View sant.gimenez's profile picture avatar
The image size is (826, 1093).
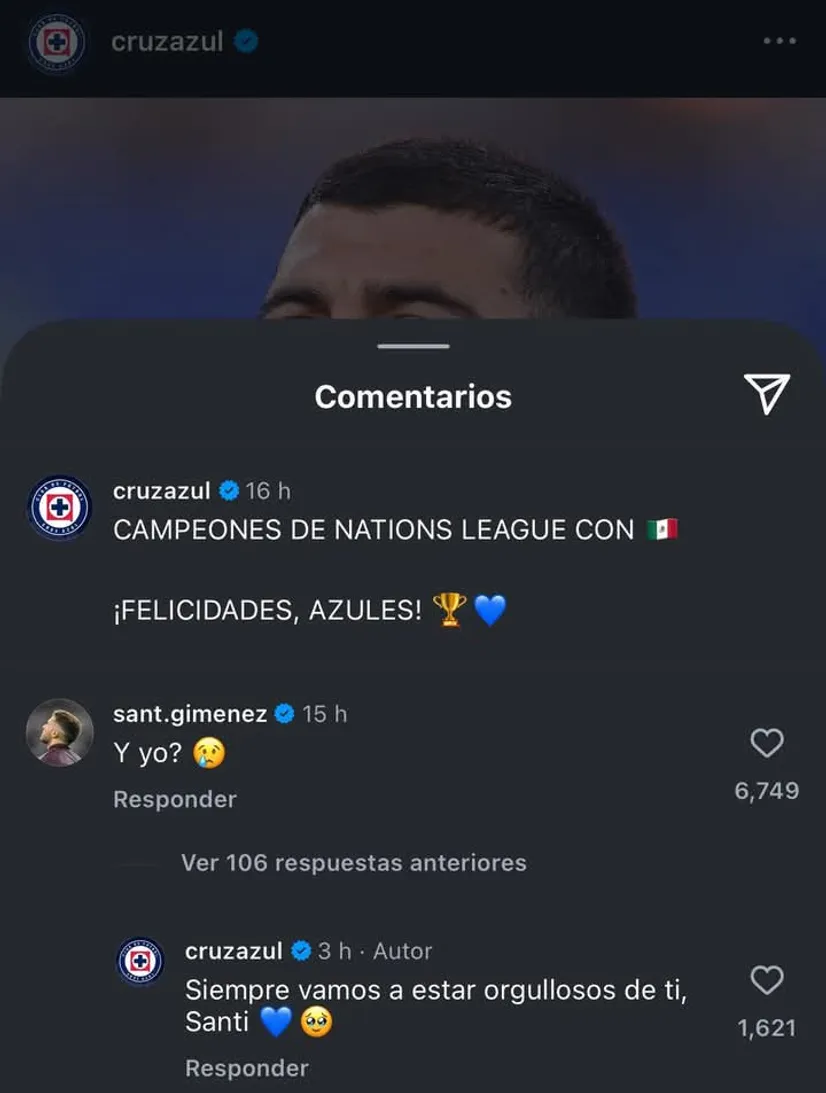coord(59,732)
